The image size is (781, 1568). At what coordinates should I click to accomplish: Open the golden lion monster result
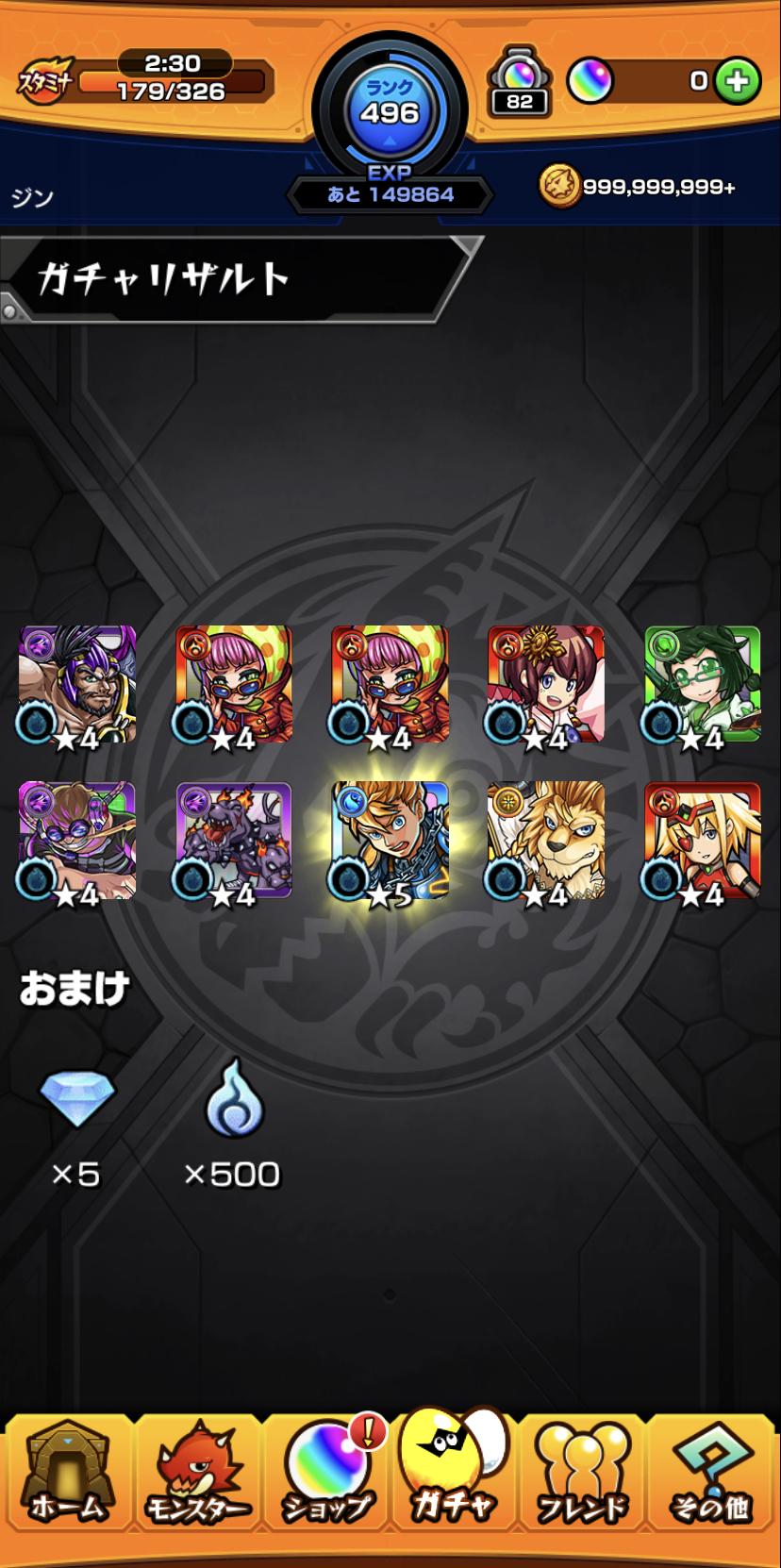coord(546,841)
